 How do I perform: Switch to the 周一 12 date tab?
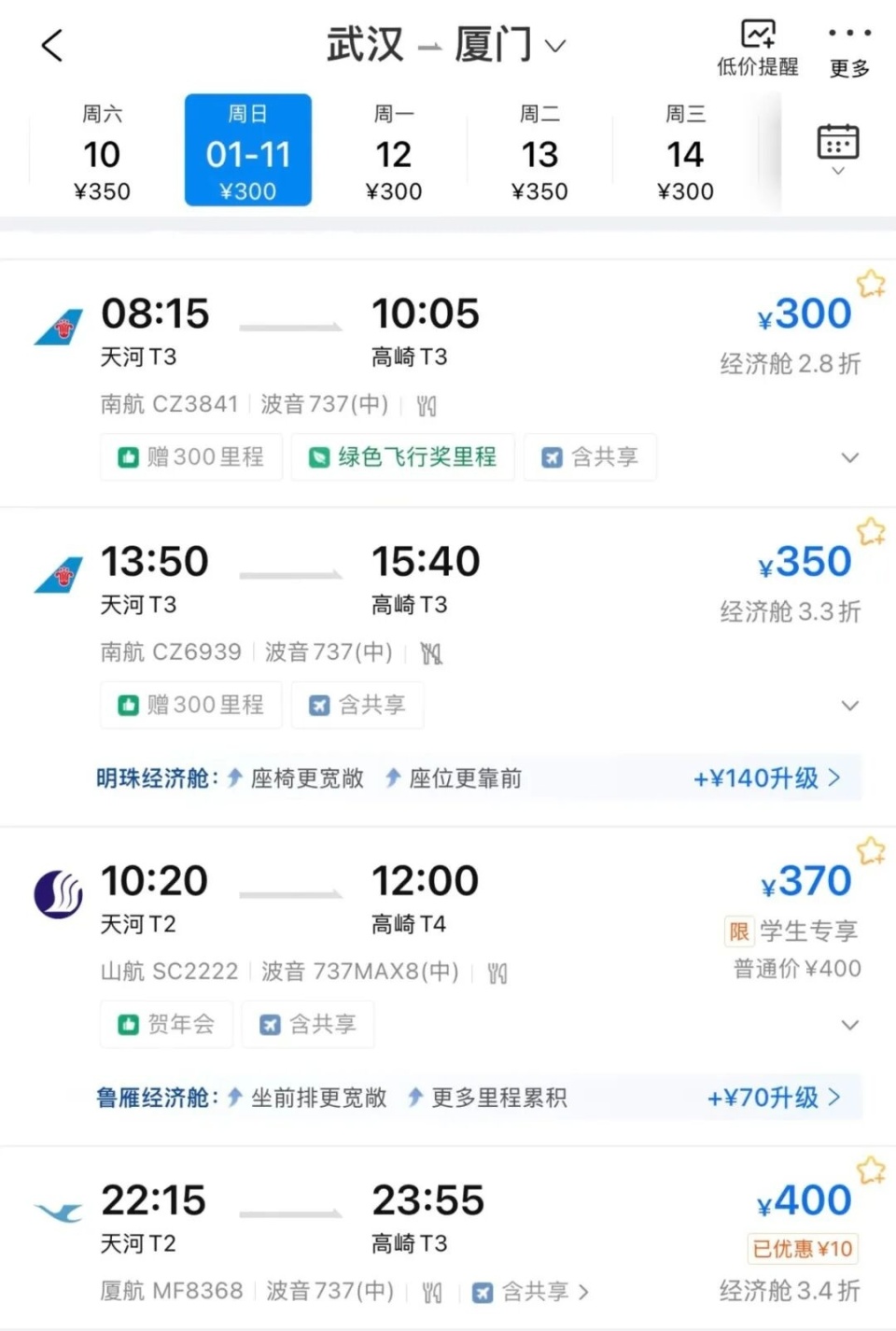(393, 150)
